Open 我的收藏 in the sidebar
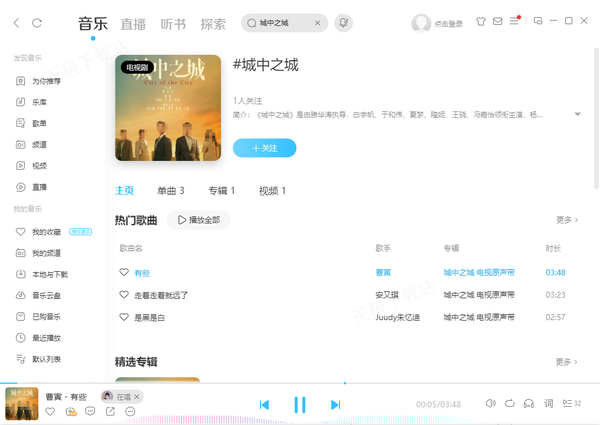This screenshot has width=600, height=425. tap(46, 232)
